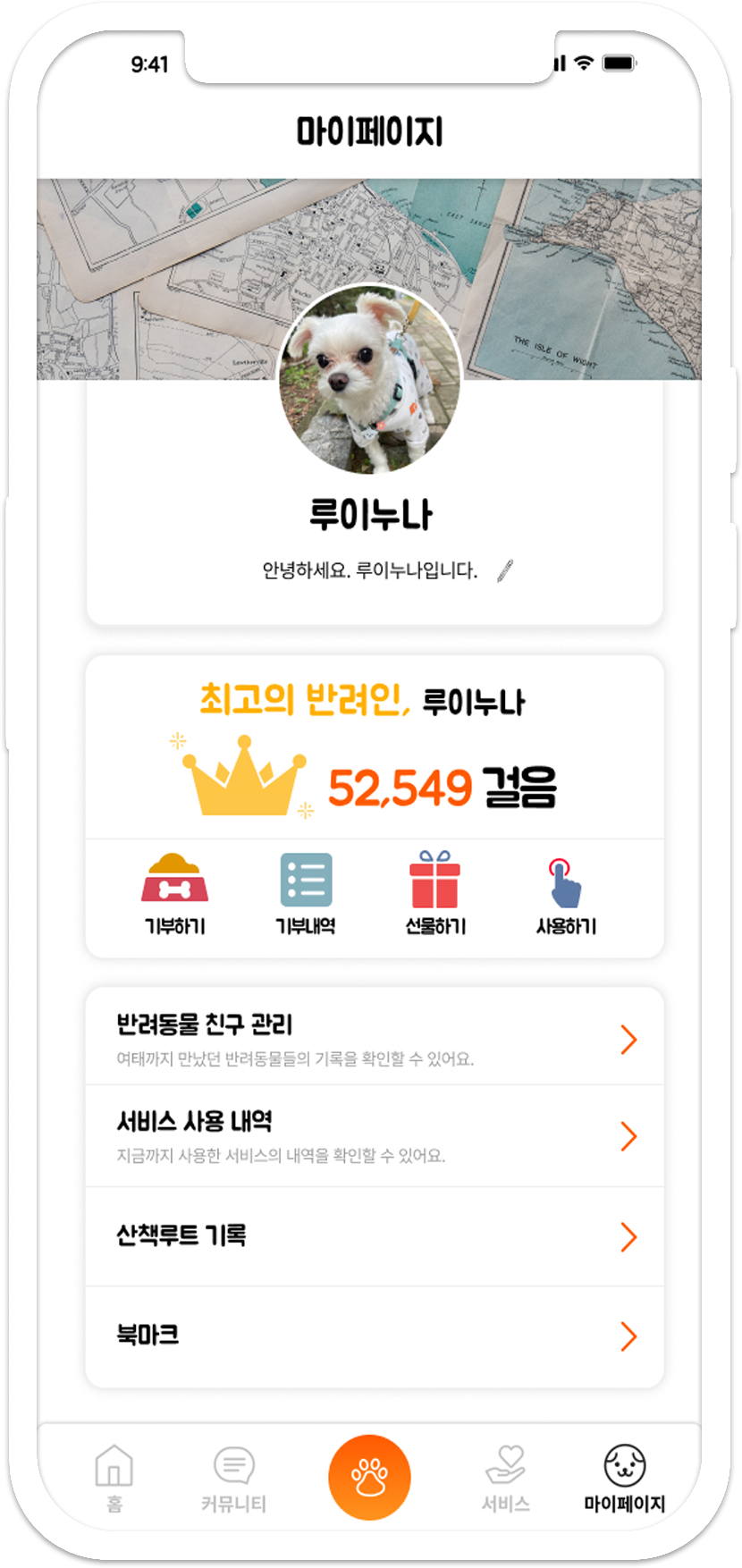The height and width of the screenshot is (1568, 742).
Task: Open 서비스 사용 내역 row
Action: [374, 1136]
